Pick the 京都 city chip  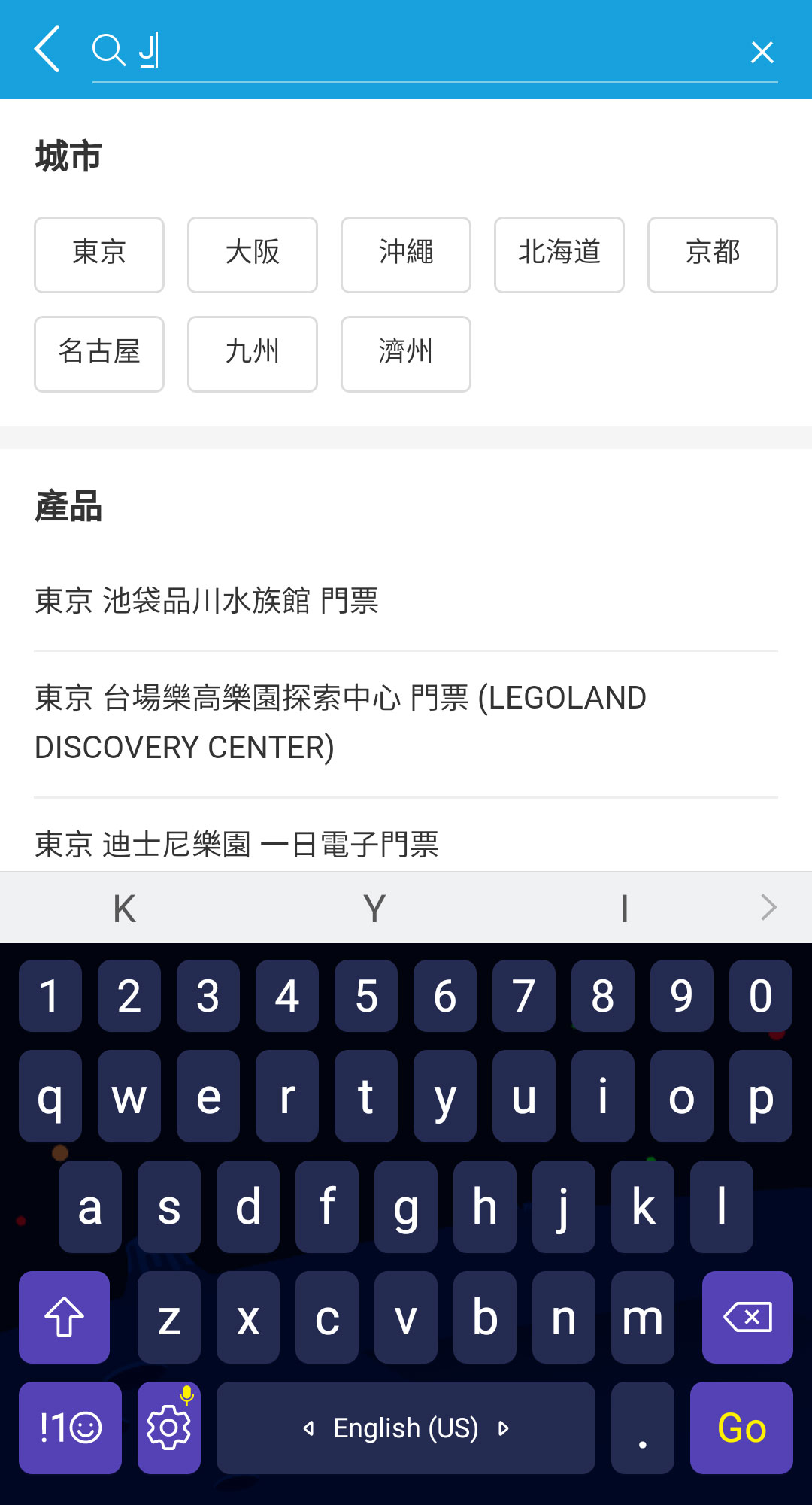tap(712, 254)
